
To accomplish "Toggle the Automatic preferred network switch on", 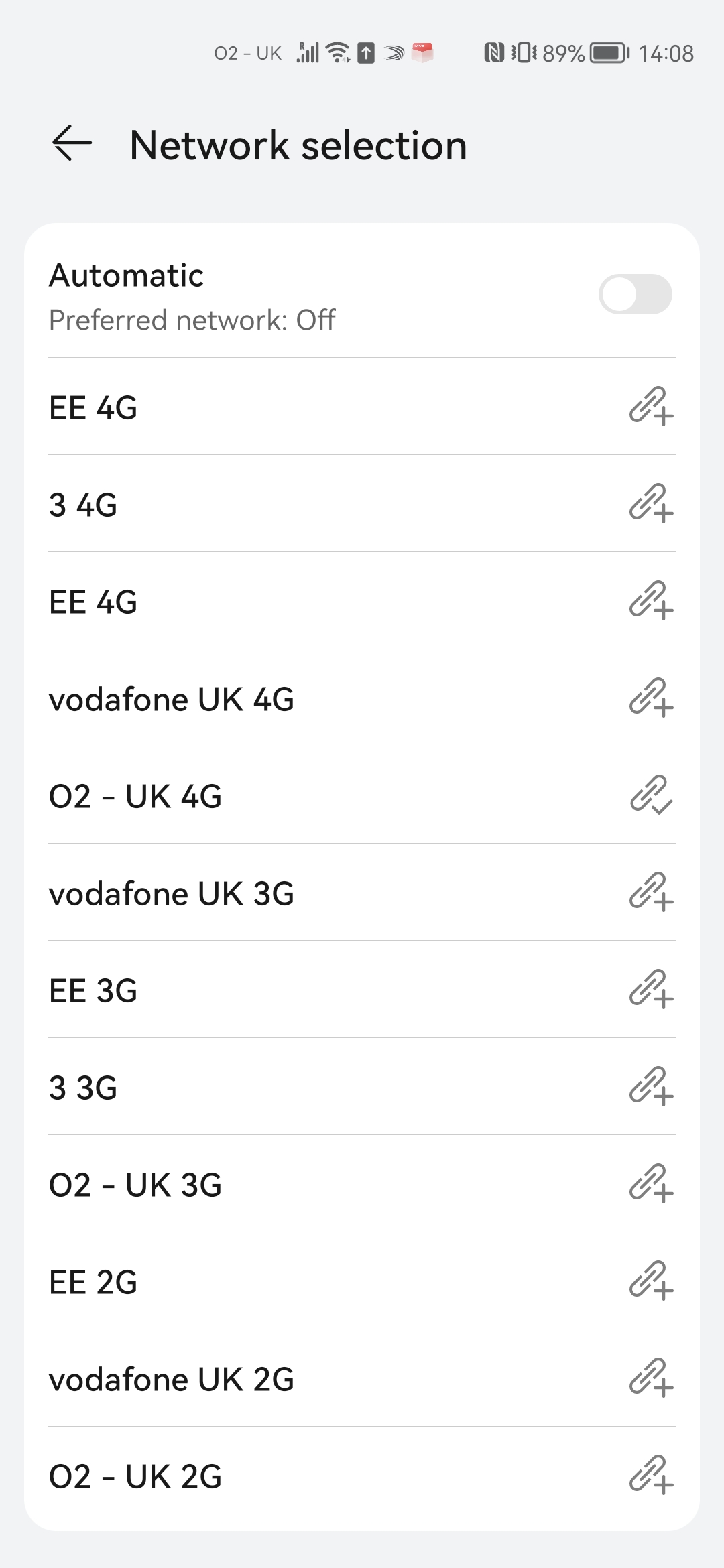I will [x=636, y=295].
